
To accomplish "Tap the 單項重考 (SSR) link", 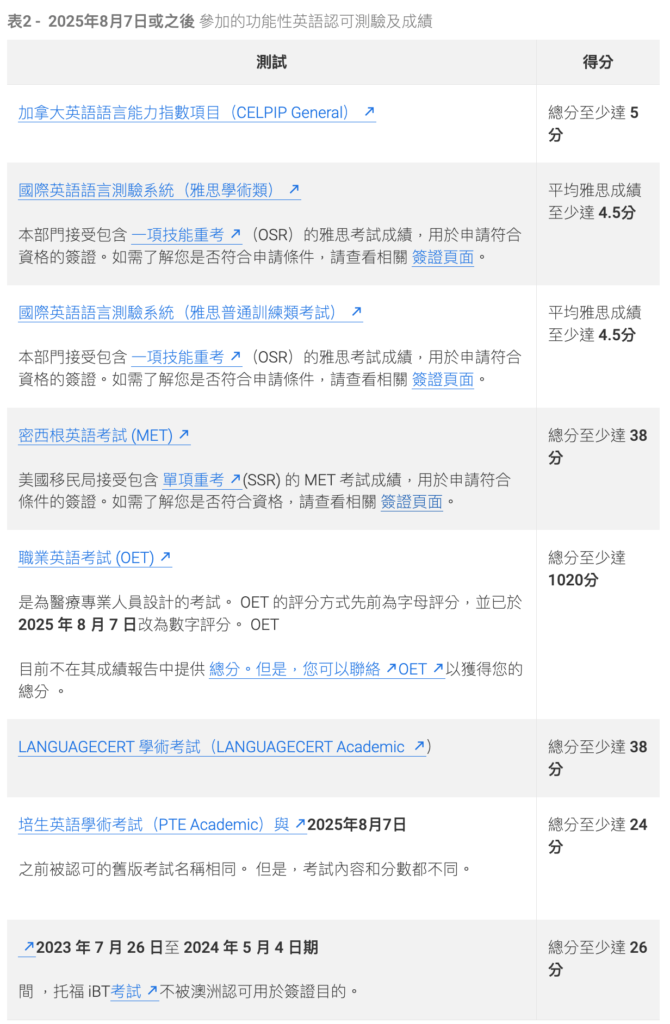I will coord(201,480).
